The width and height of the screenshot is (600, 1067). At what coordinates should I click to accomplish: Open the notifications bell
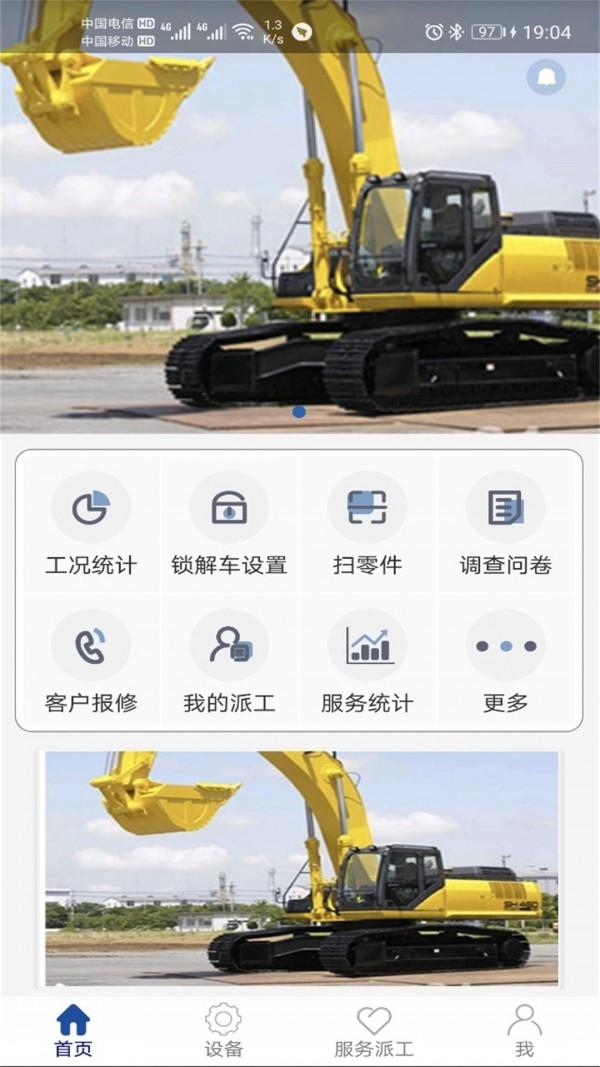tap(546, 77)
